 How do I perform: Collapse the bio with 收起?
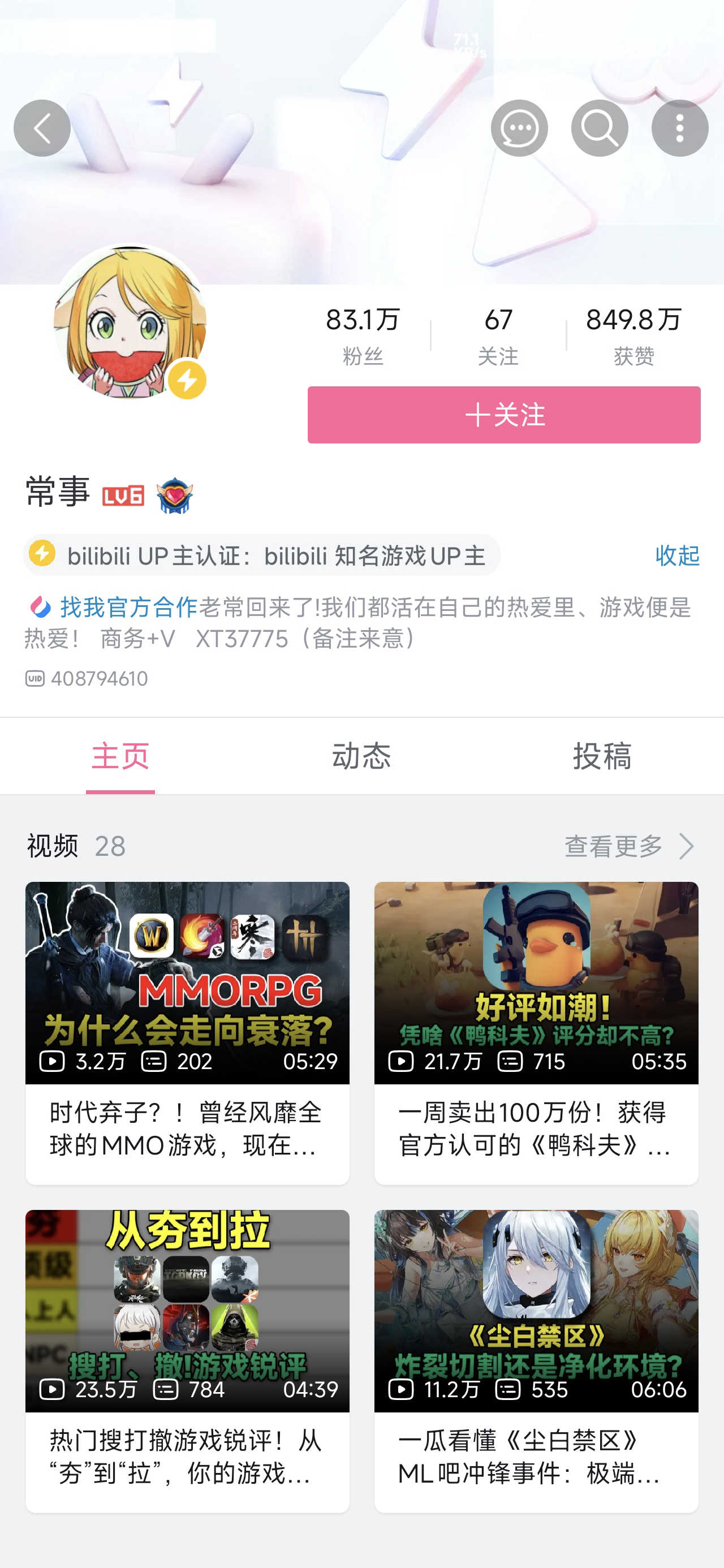(677, 555)
